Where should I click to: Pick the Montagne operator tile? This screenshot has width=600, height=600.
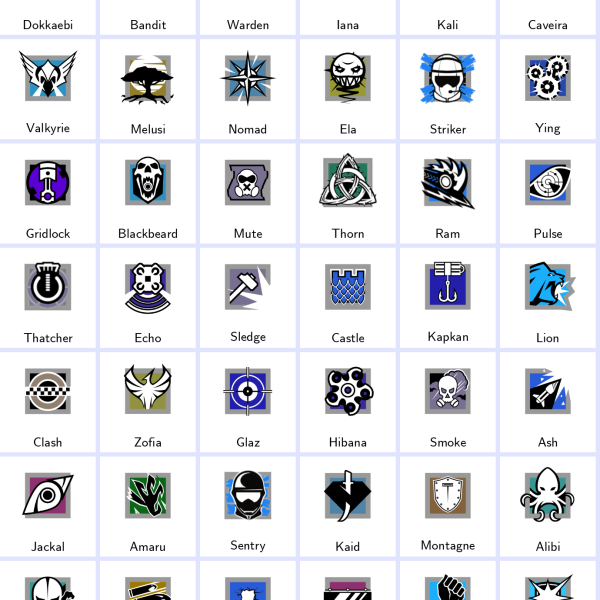click(x=448, y=495)
